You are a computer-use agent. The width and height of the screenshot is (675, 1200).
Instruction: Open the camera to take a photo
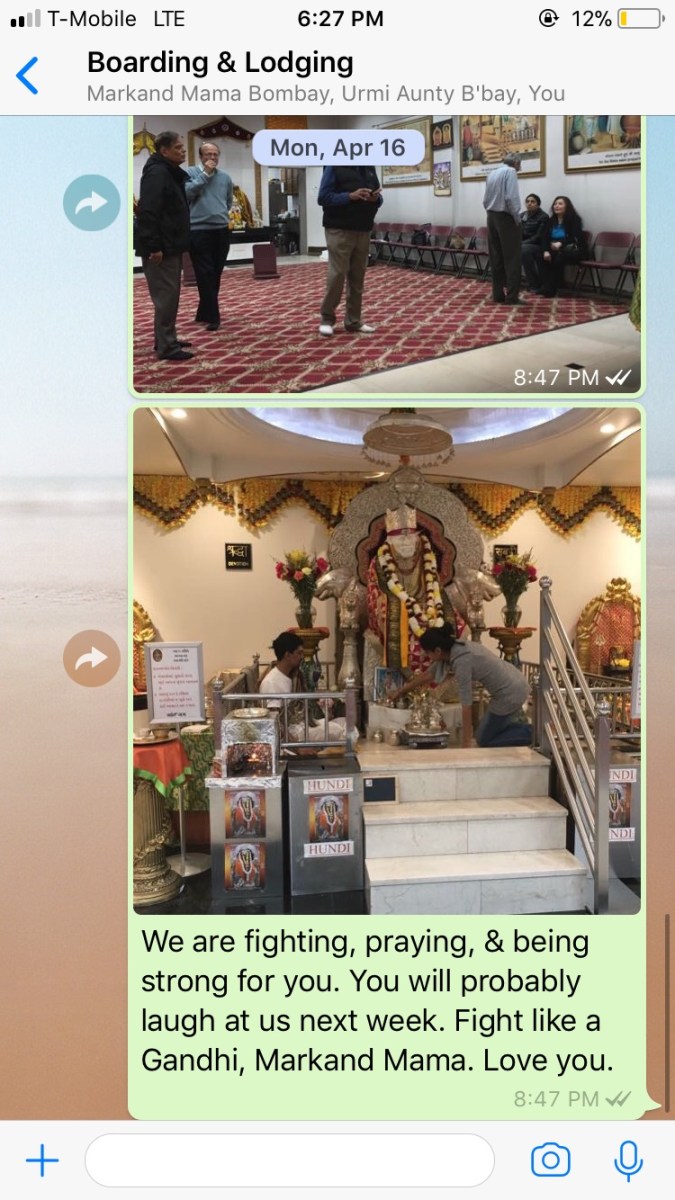point(550,1161)
